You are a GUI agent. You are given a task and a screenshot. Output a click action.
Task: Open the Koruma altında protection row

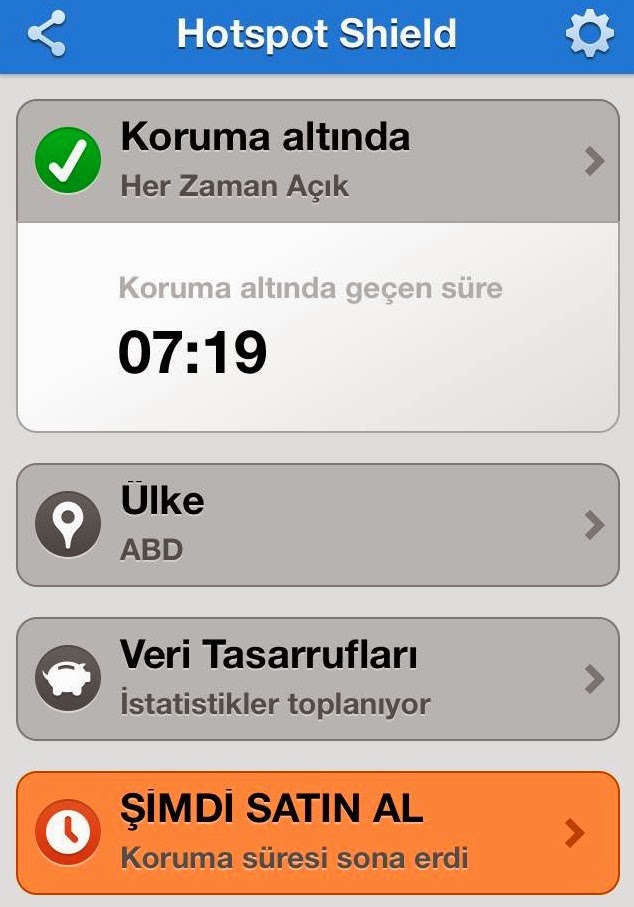tap(318, 161)
